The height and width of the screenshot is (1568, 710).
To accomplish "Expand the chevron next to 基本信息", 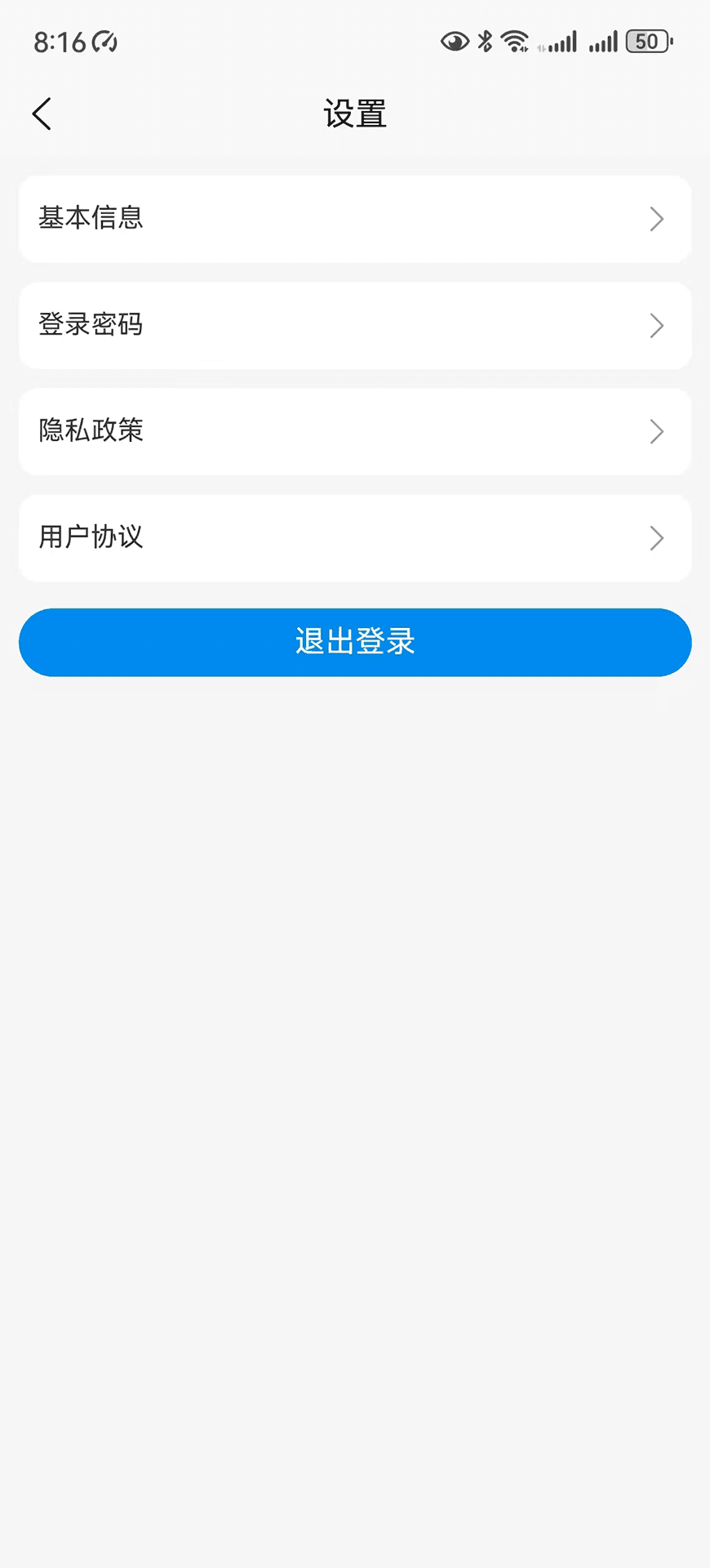I will [657, 219].
